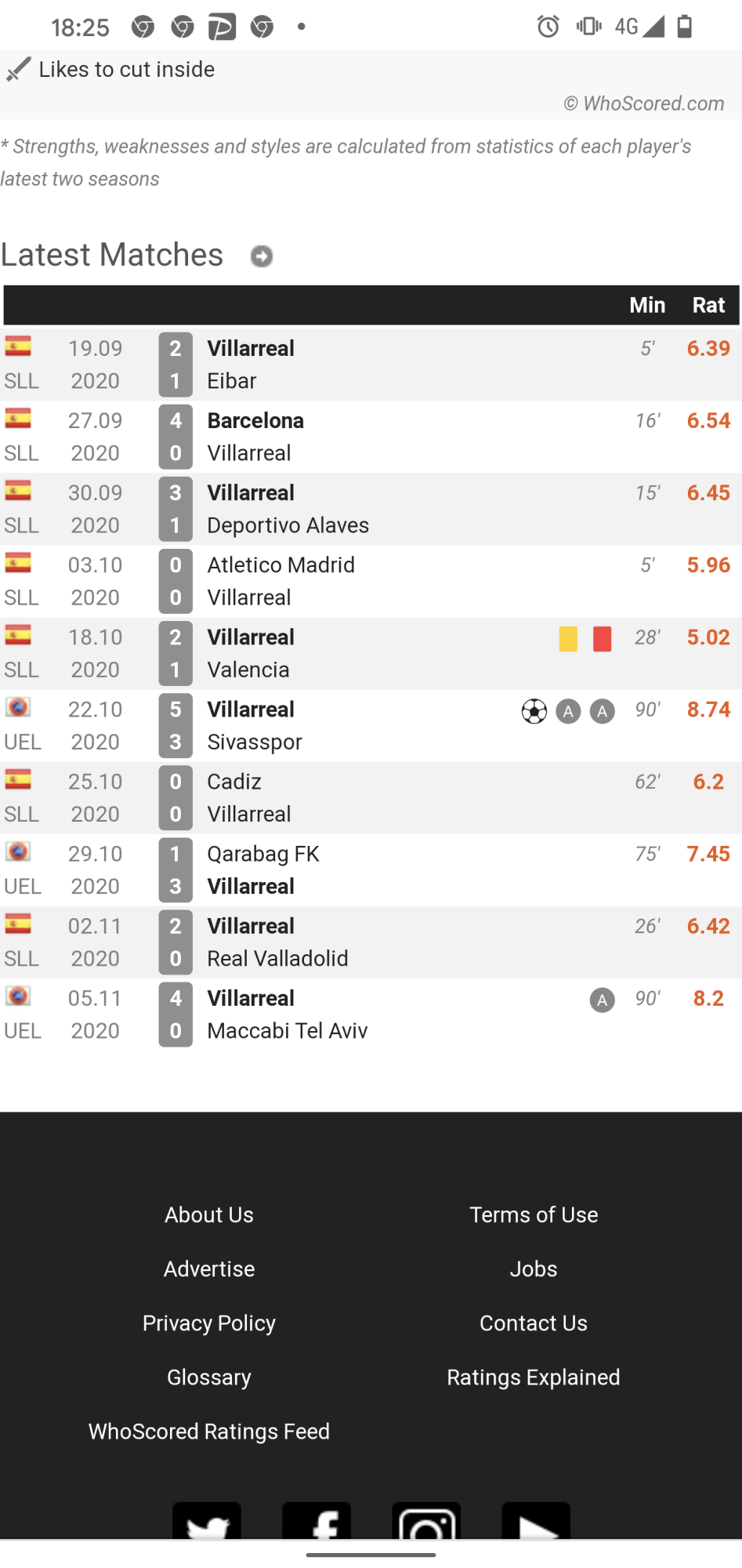Image resolution: width=742 pixels, height=1568 pixels.
Task: Open the arrow next to Latest Matches
Action: pos(262,256)
